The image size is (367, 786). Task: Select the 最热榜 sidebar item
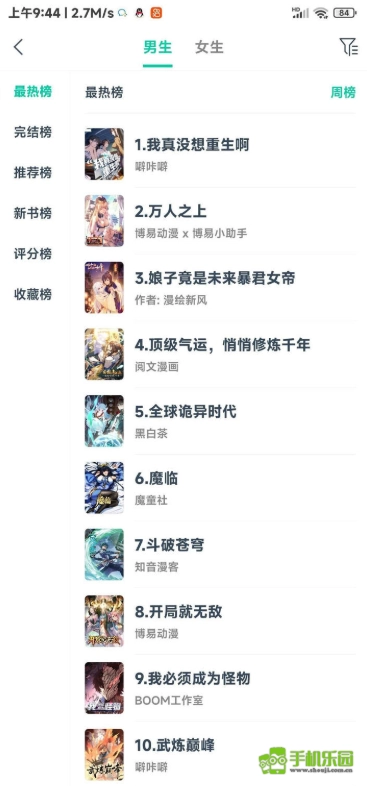pyautogui.click(x=33, y=92)
